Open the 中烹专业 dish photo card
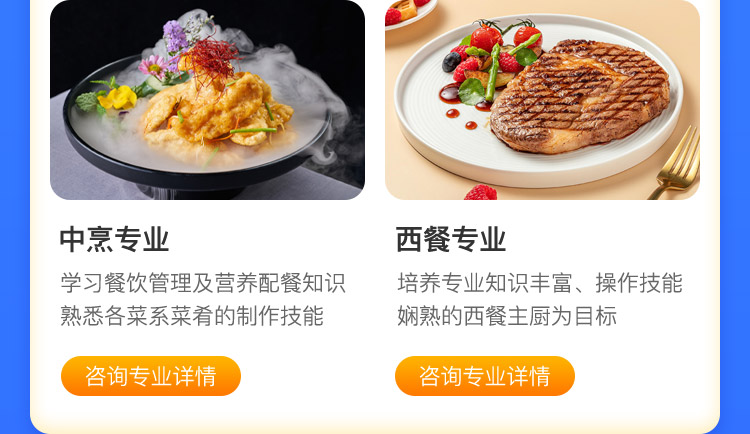This screenshot has width=750, height=434. click(207, 100)
